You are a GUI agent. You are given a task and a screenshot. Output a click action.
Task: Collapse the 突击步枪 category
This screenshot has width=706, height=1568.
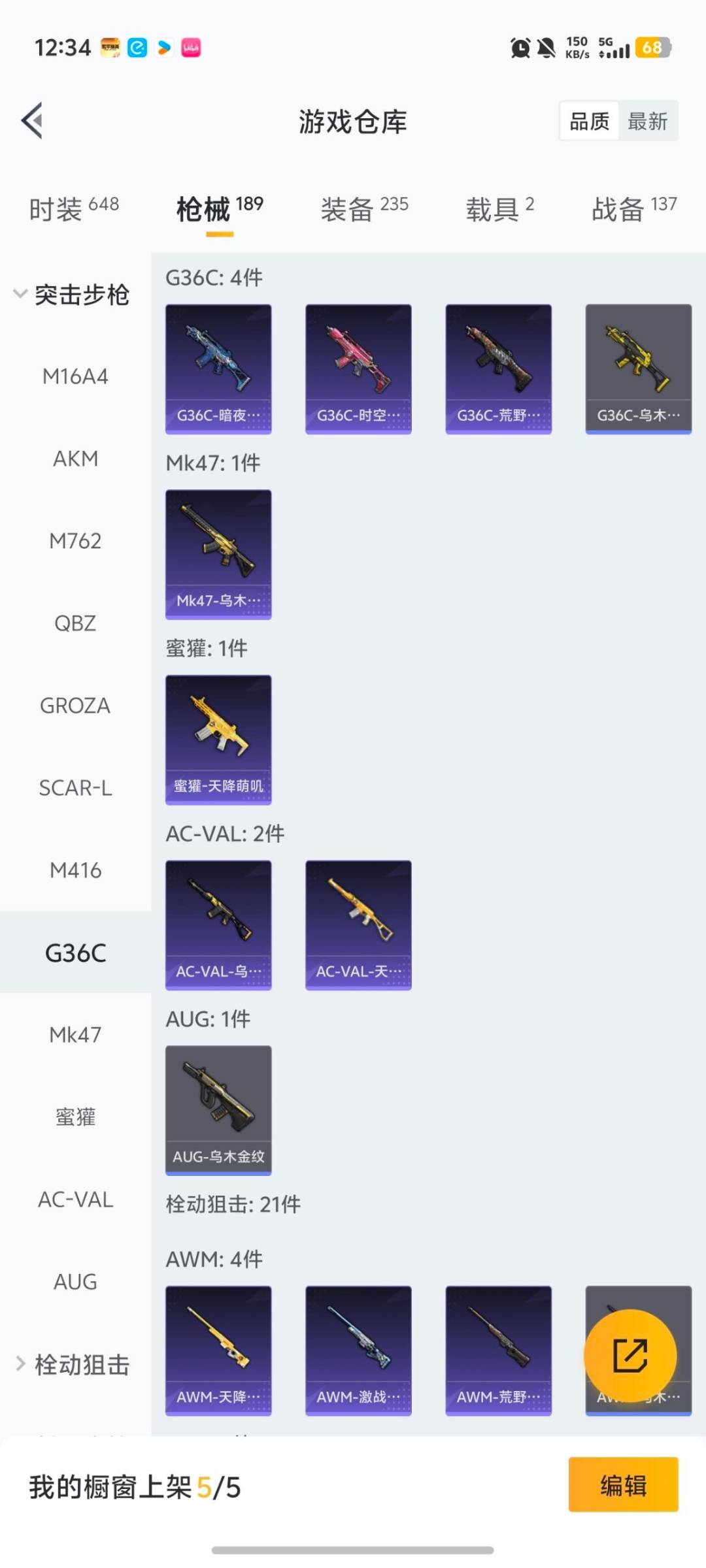(x=72, y=295)
